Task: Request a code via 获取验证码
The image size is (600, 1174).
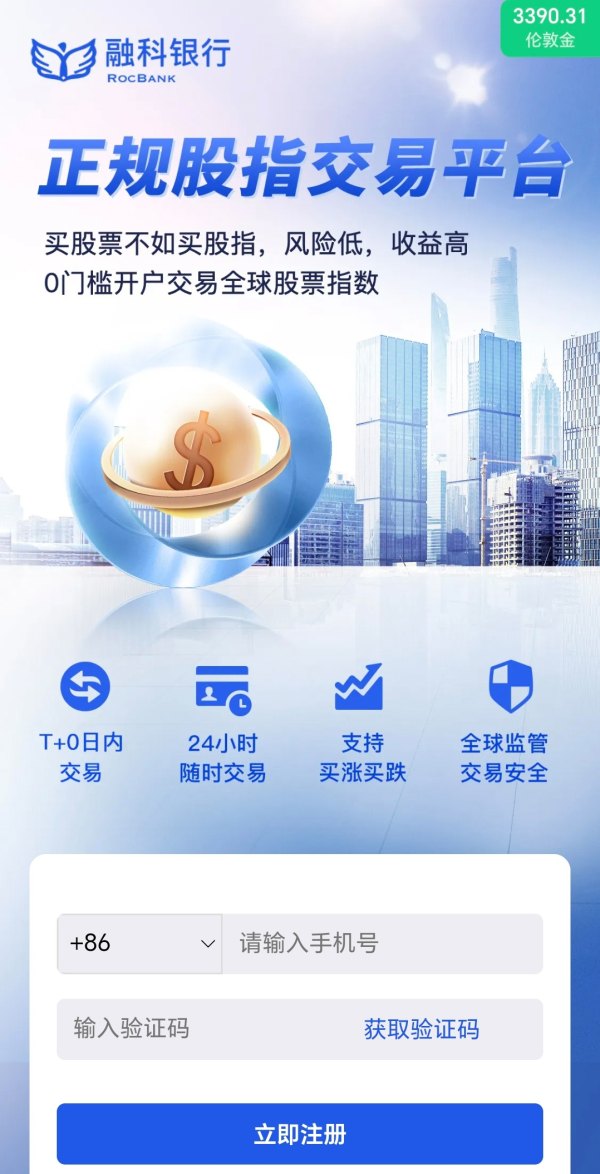Action: (421, 1029)
